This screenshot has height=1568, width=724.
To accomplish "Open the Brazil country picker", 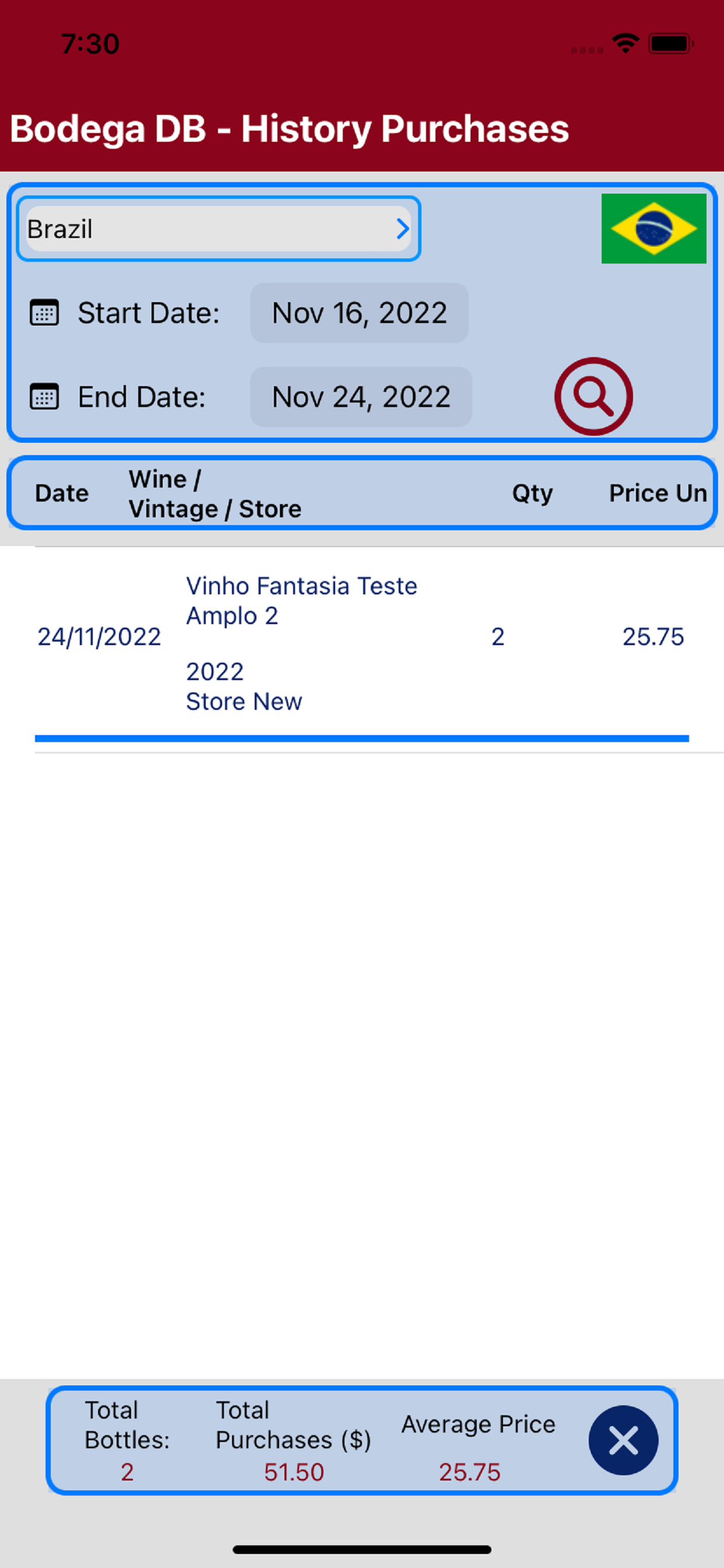I will point(219,229).
